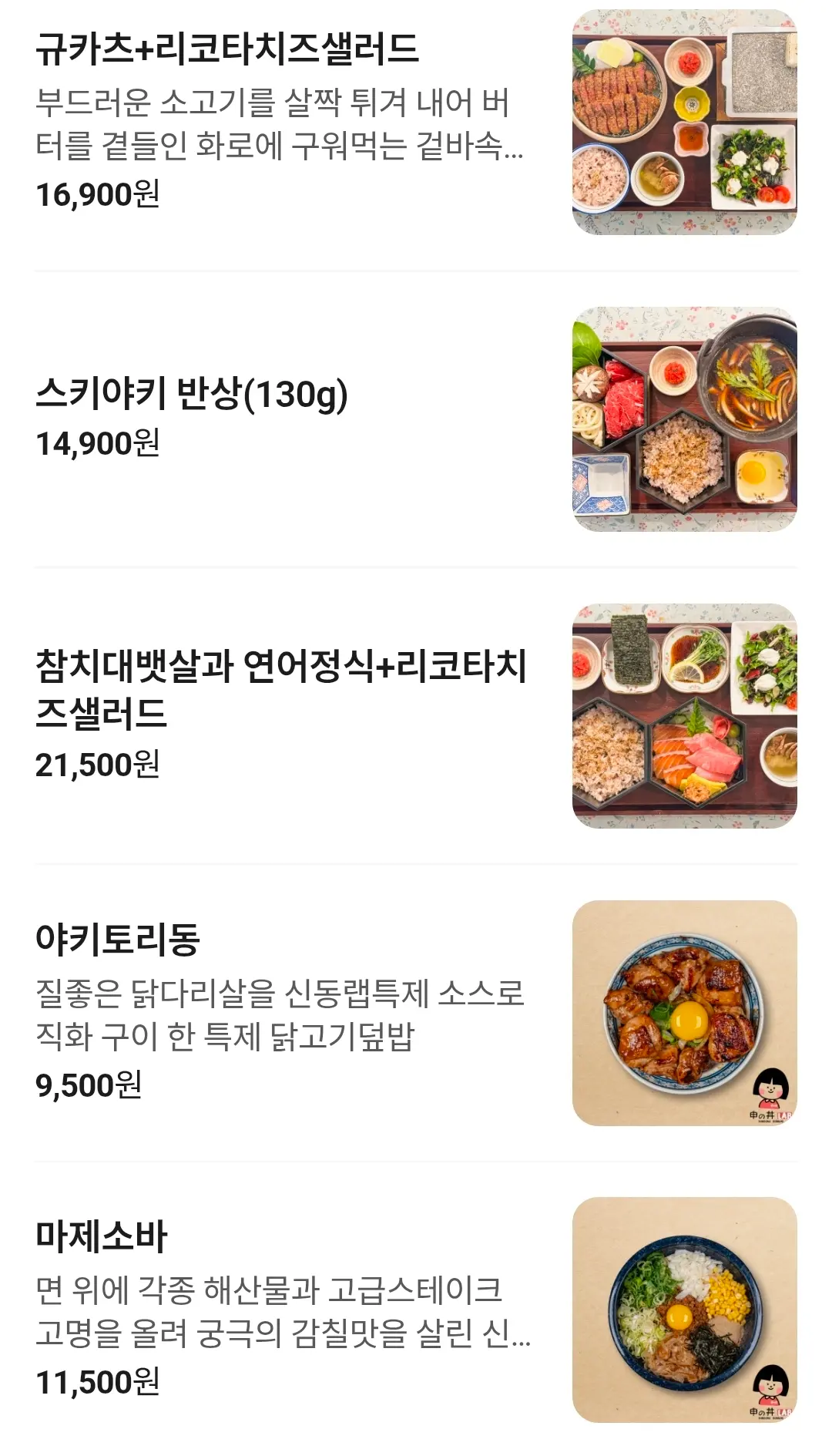
Task: Open the 규카츠+리코타치즈샐러드 menu item
Action: [x=416, y=122]
